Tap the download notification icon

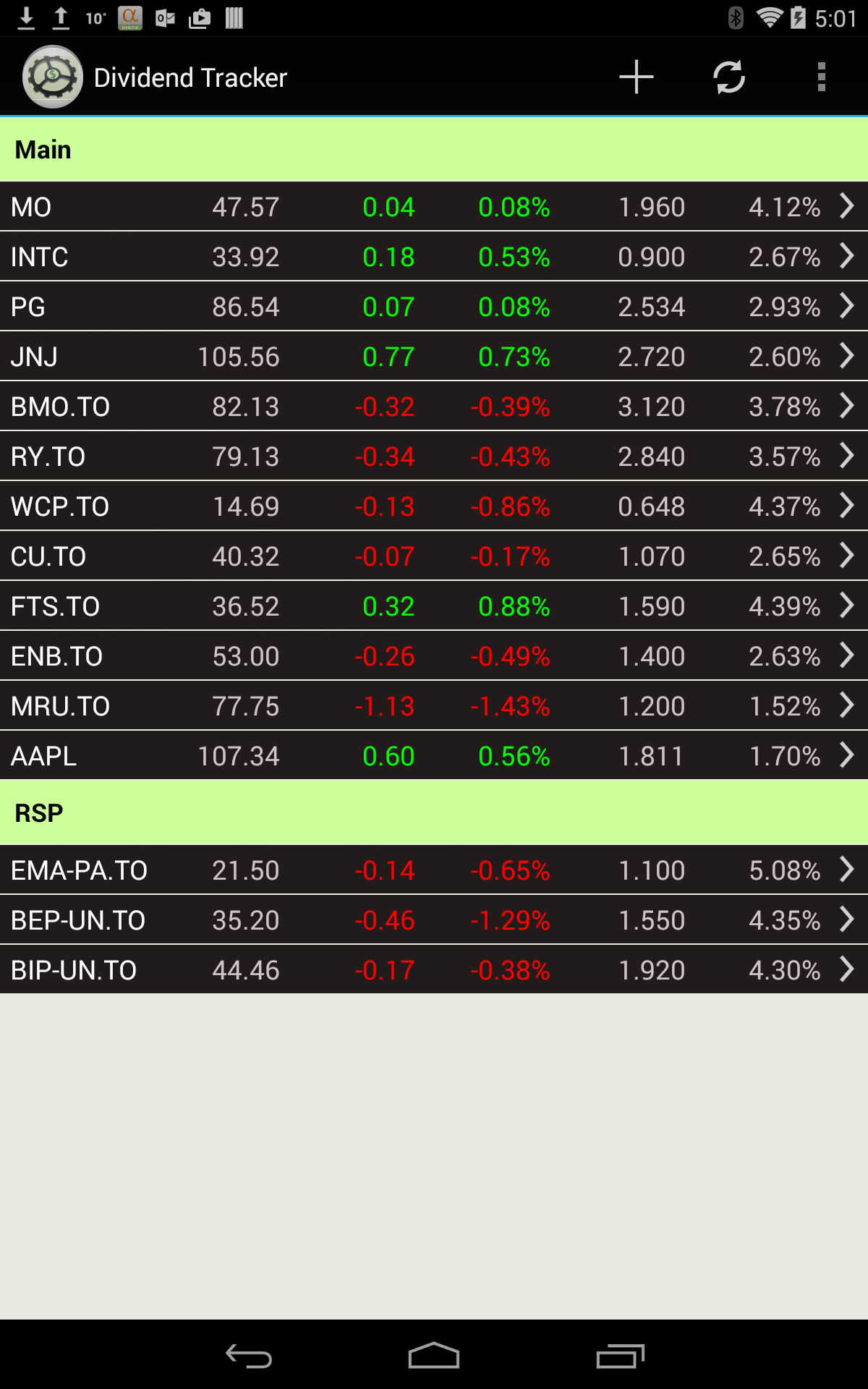pyautogui.click(x=27, y=17)
